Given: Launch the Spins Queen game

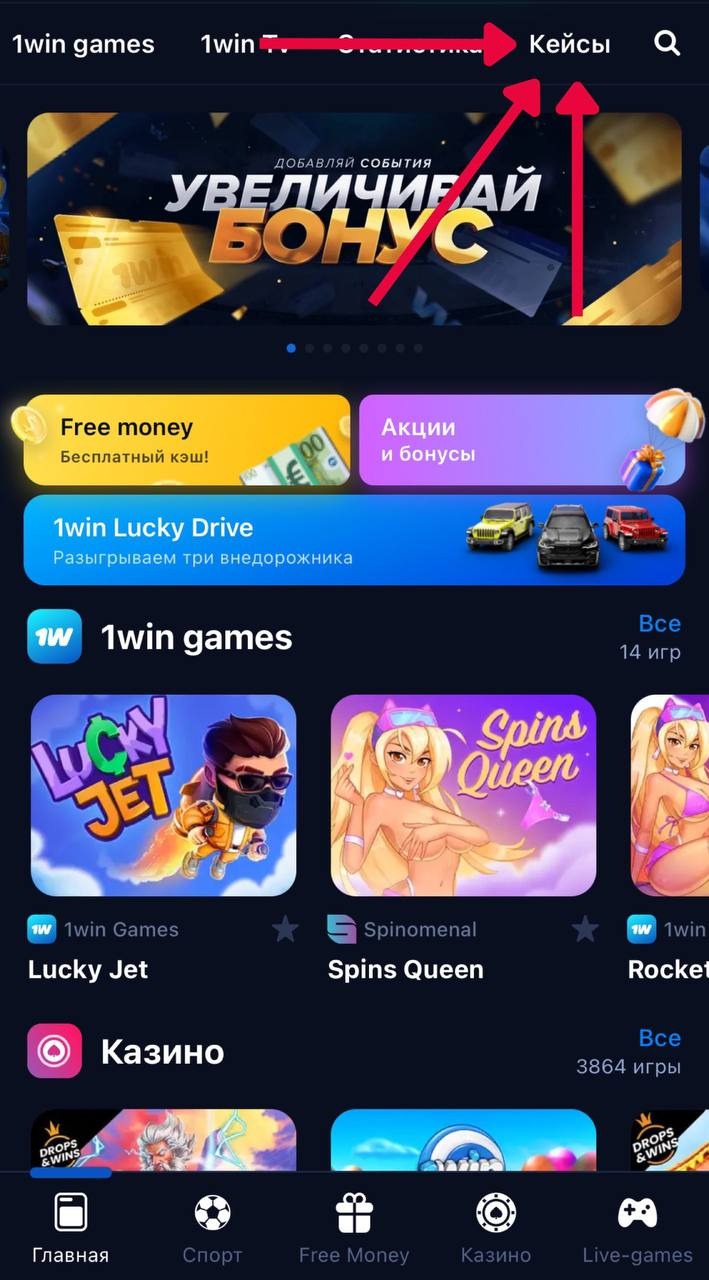Looking at the screenshot, I should [x=463, y=795].
